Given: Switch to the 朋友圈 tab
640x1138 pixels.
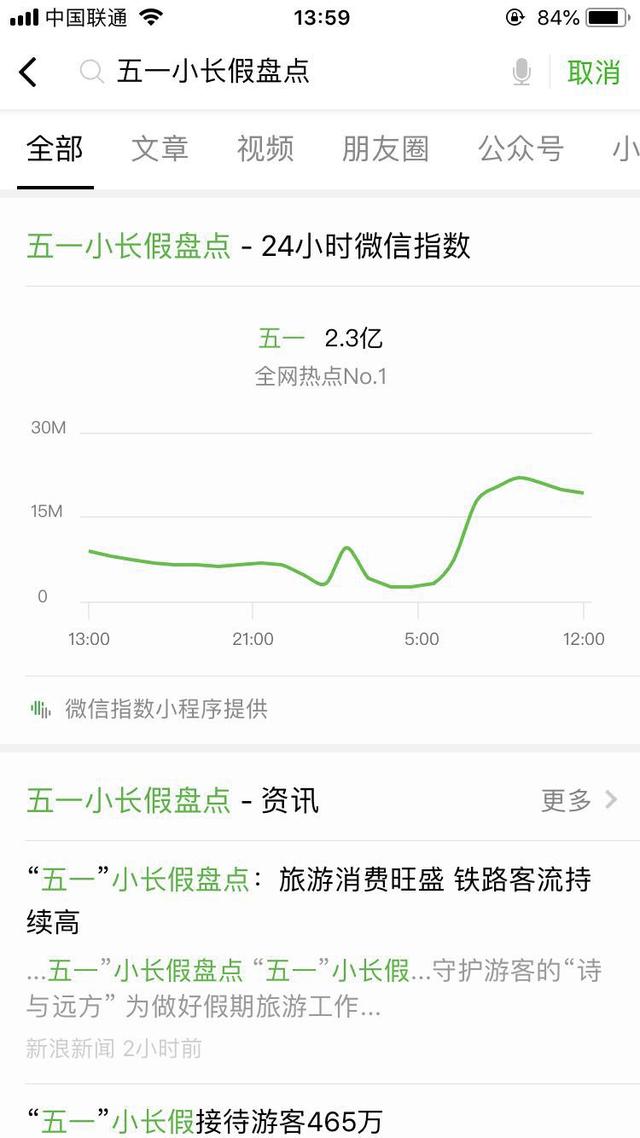Looking at the screenshot, I should point(385,149).
